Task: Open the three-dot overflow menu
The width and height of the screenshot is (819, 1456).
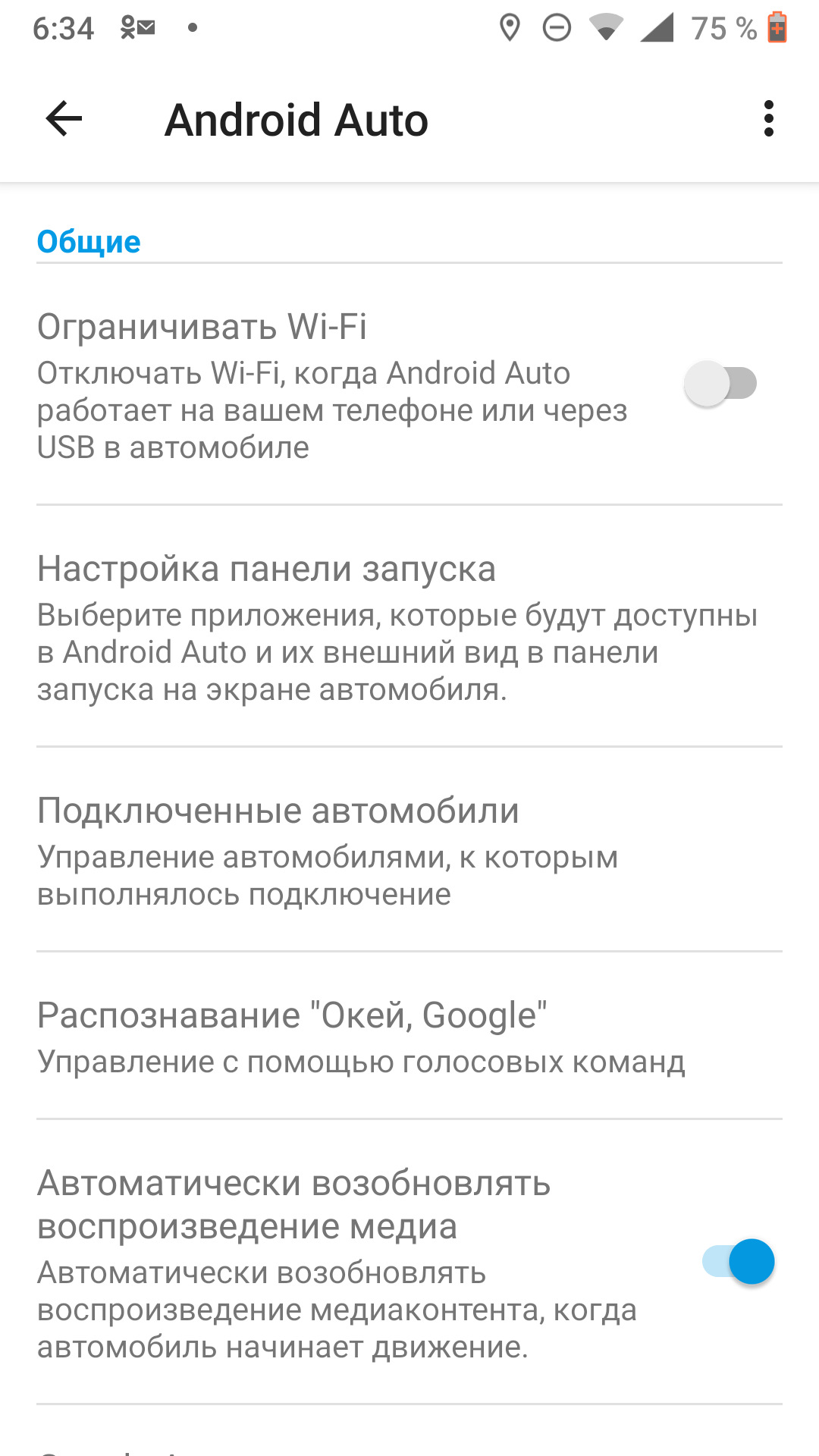Action: [768, 119]
